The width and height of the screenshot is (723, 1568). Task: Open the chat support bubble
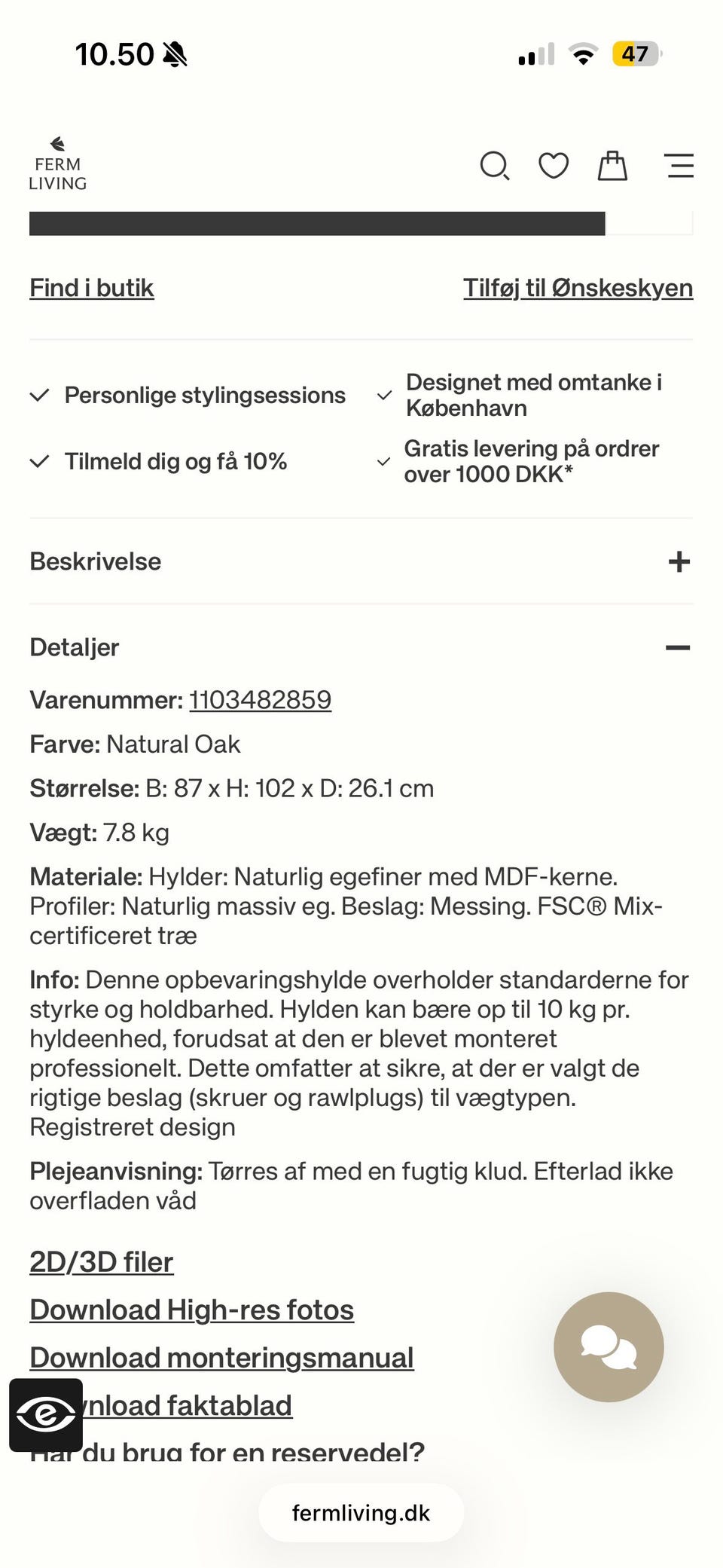click(x=609, y=1346)
